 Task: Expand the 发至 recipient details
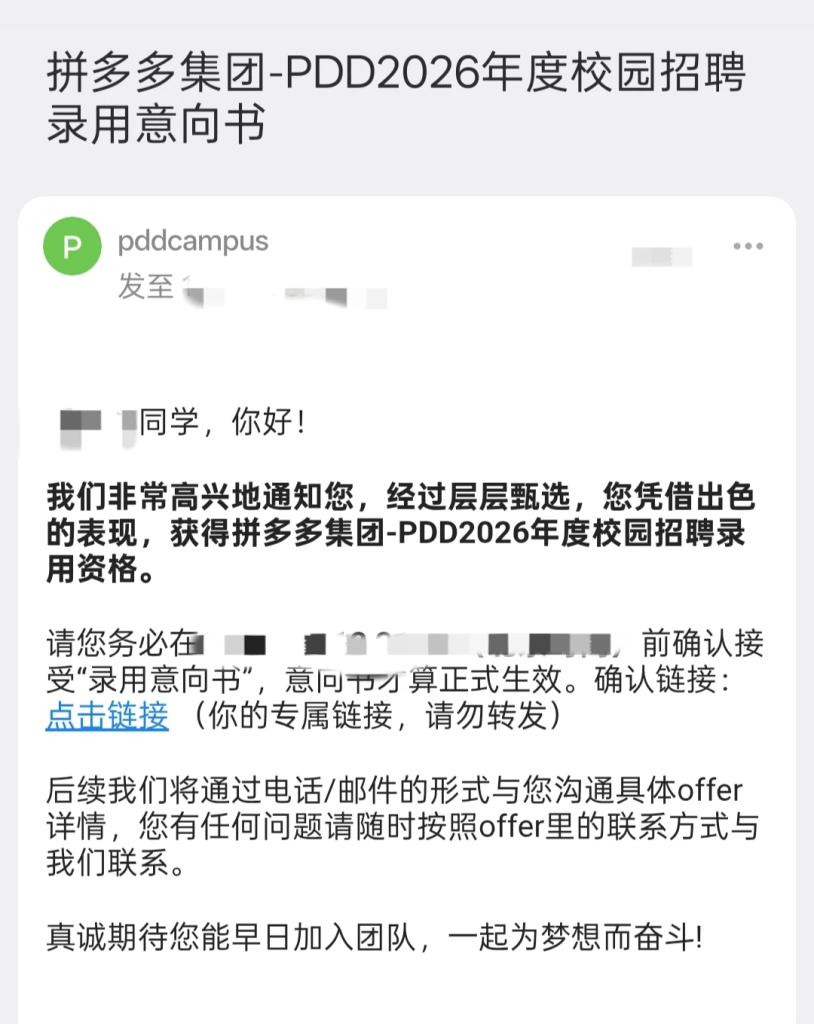[146, 288]
